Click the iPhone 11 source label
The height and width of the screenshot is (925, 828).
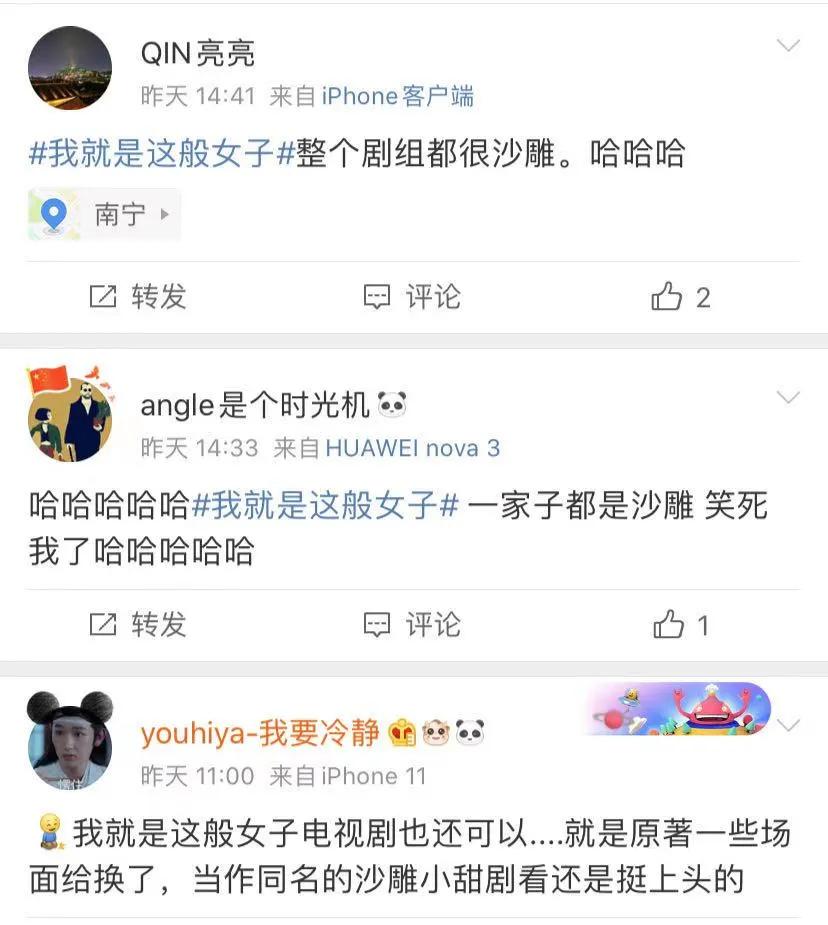(x=369, y=775)
